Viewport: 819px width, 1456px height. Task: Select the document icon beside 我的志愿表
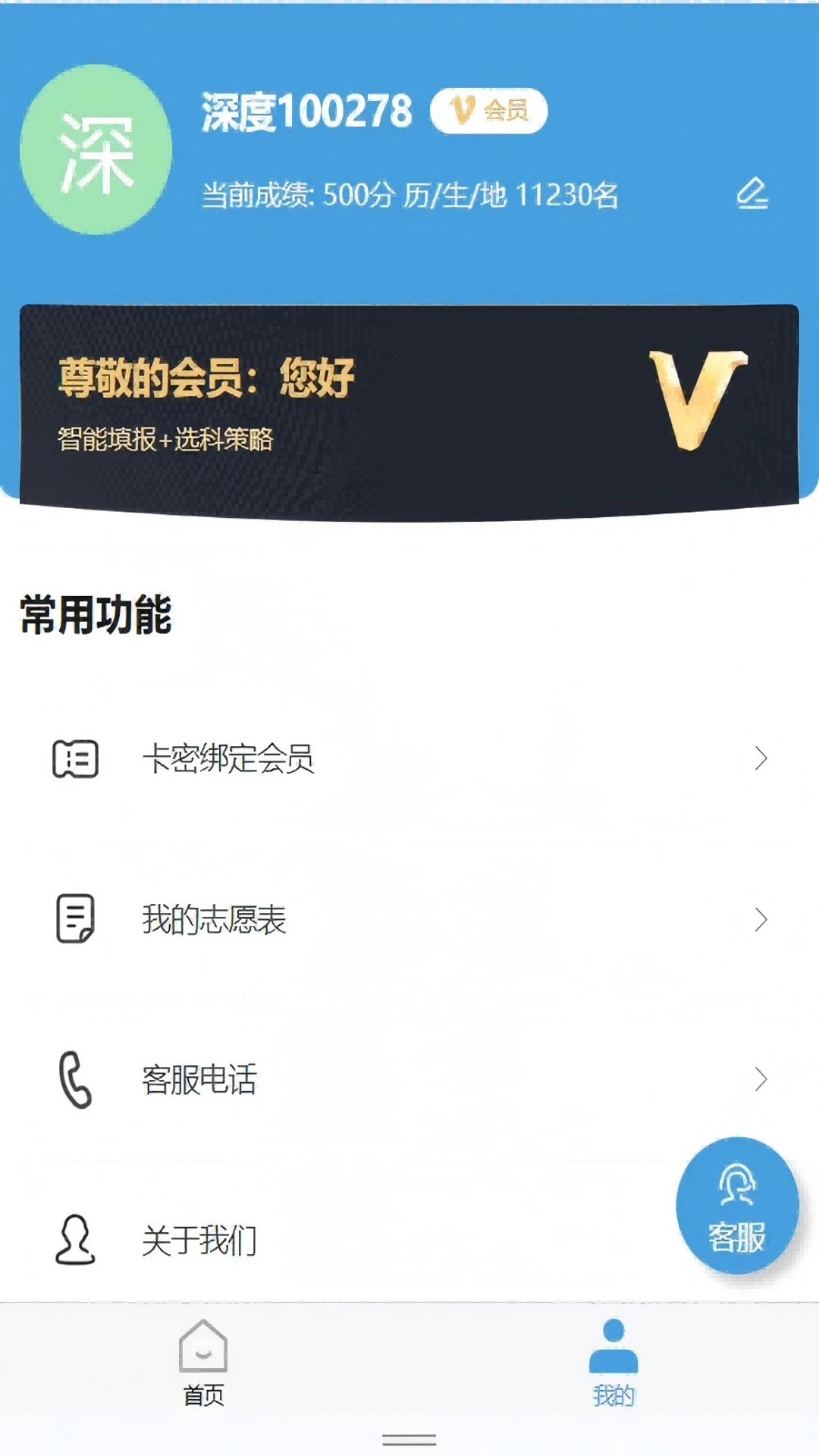tap(74, 921)
